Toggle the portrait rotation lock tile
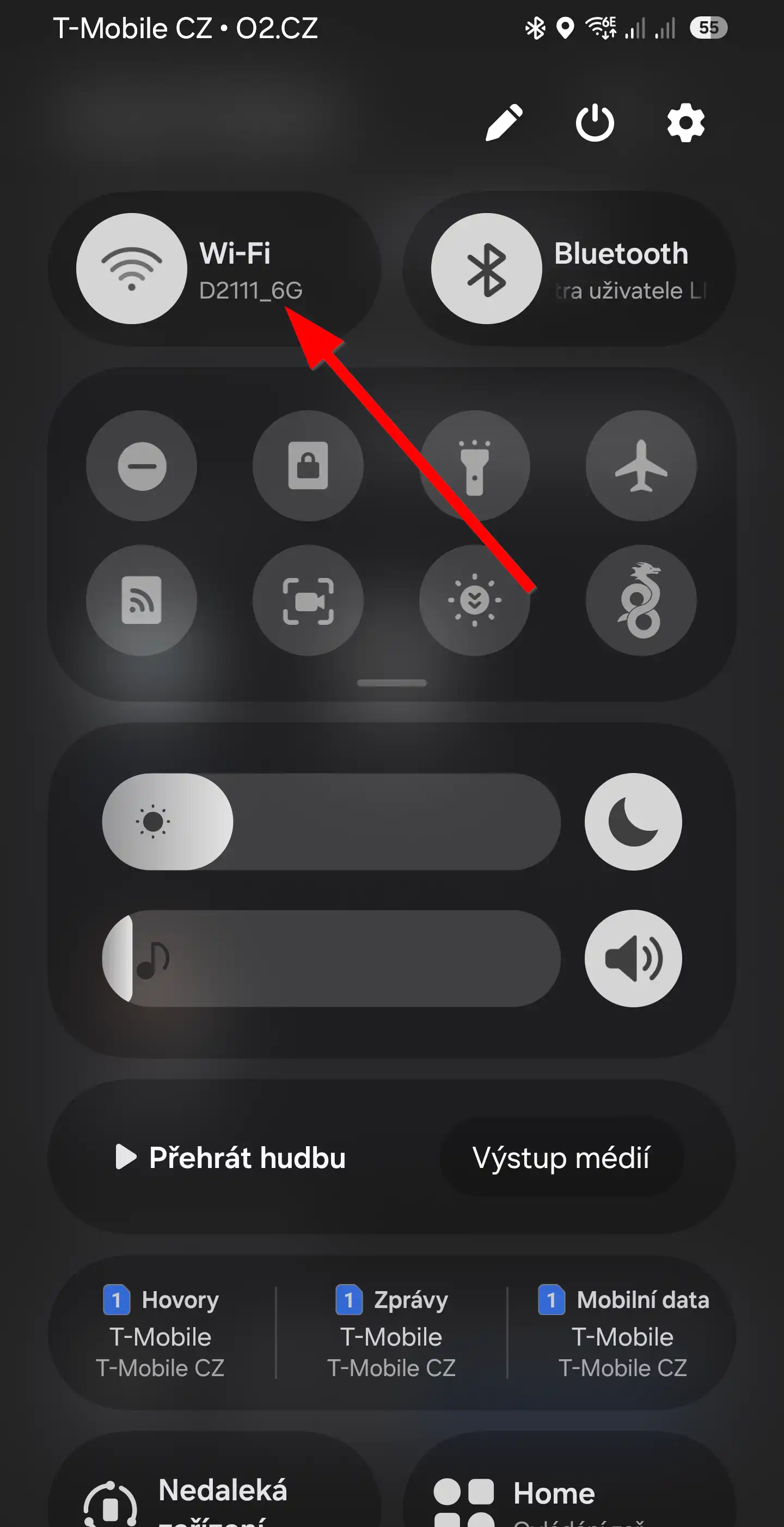This screenshot has width=784, height=1527. pos(308,466)
